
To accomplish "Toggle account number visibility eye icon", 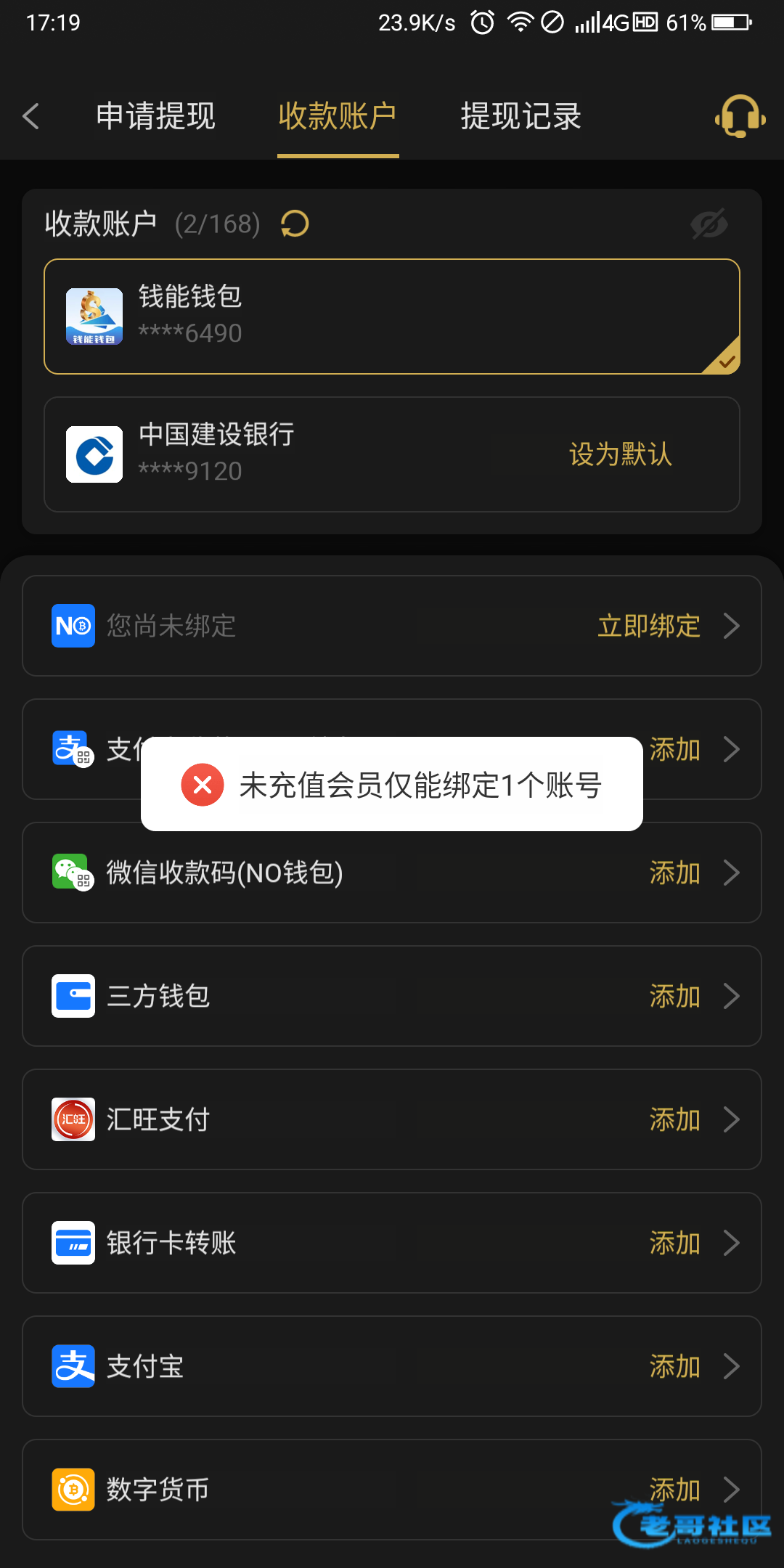I will [x=709, y=224].
